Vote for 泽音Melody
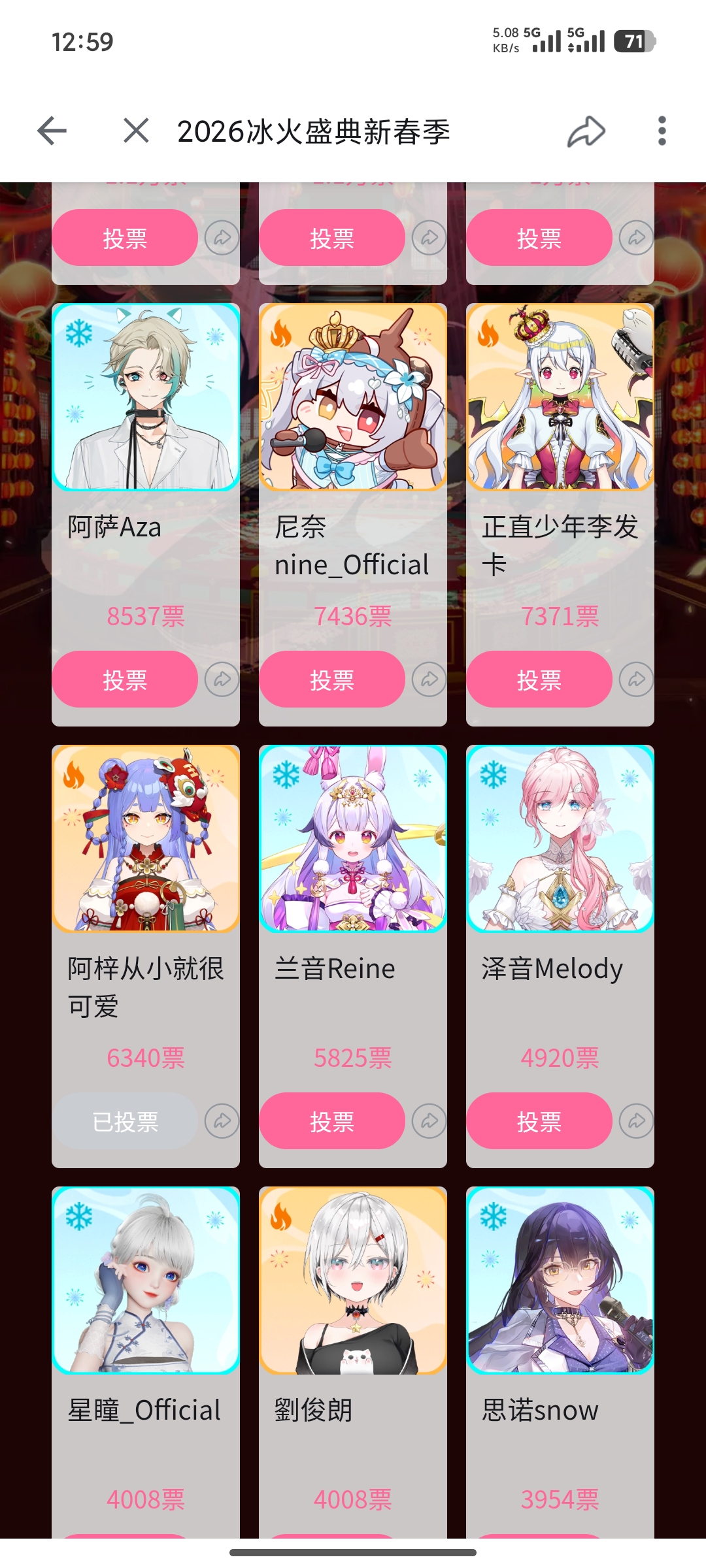 click(539, 1121)
